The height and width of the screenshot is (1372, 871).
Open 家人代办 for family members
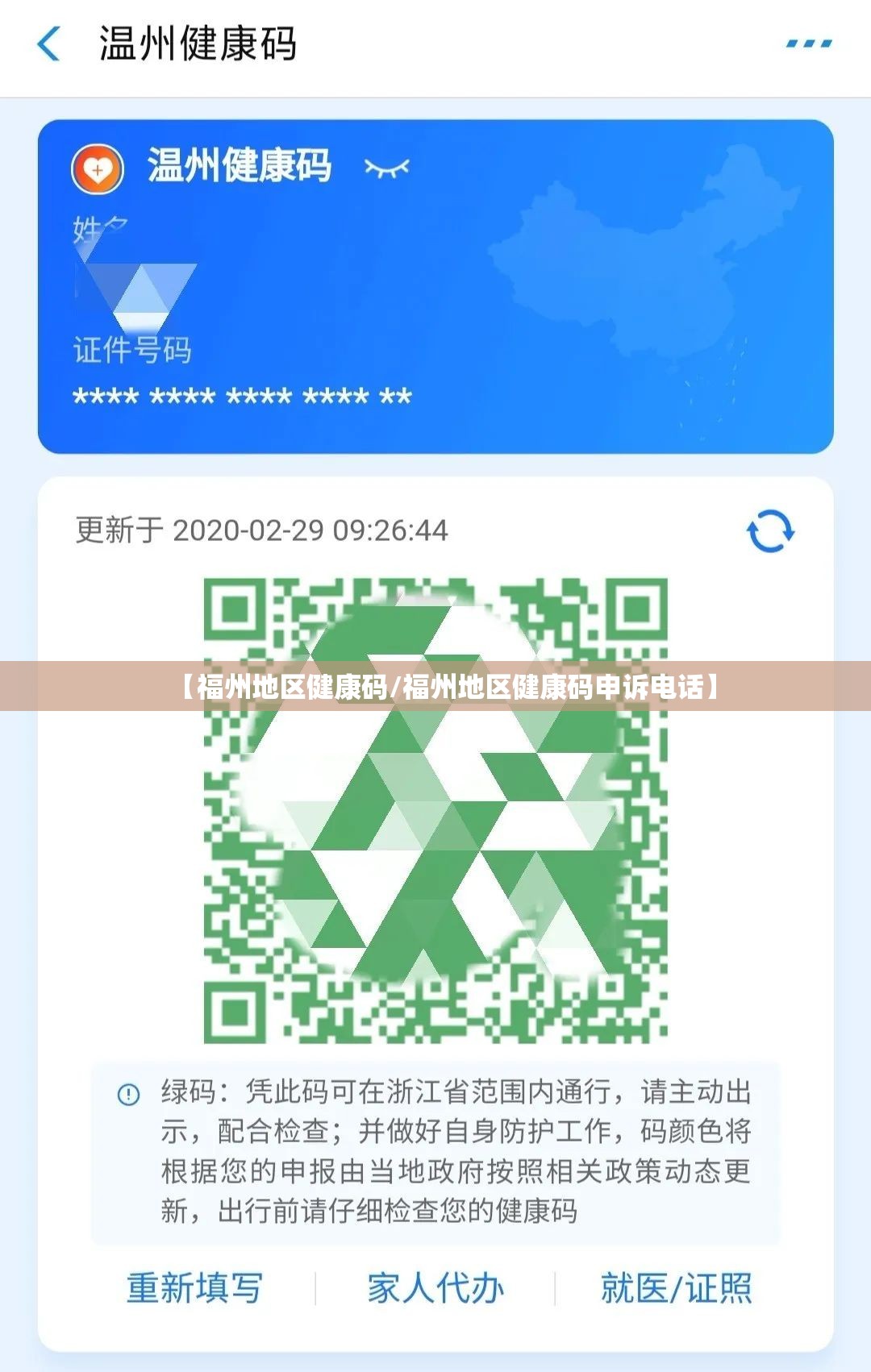point(435,1287)
